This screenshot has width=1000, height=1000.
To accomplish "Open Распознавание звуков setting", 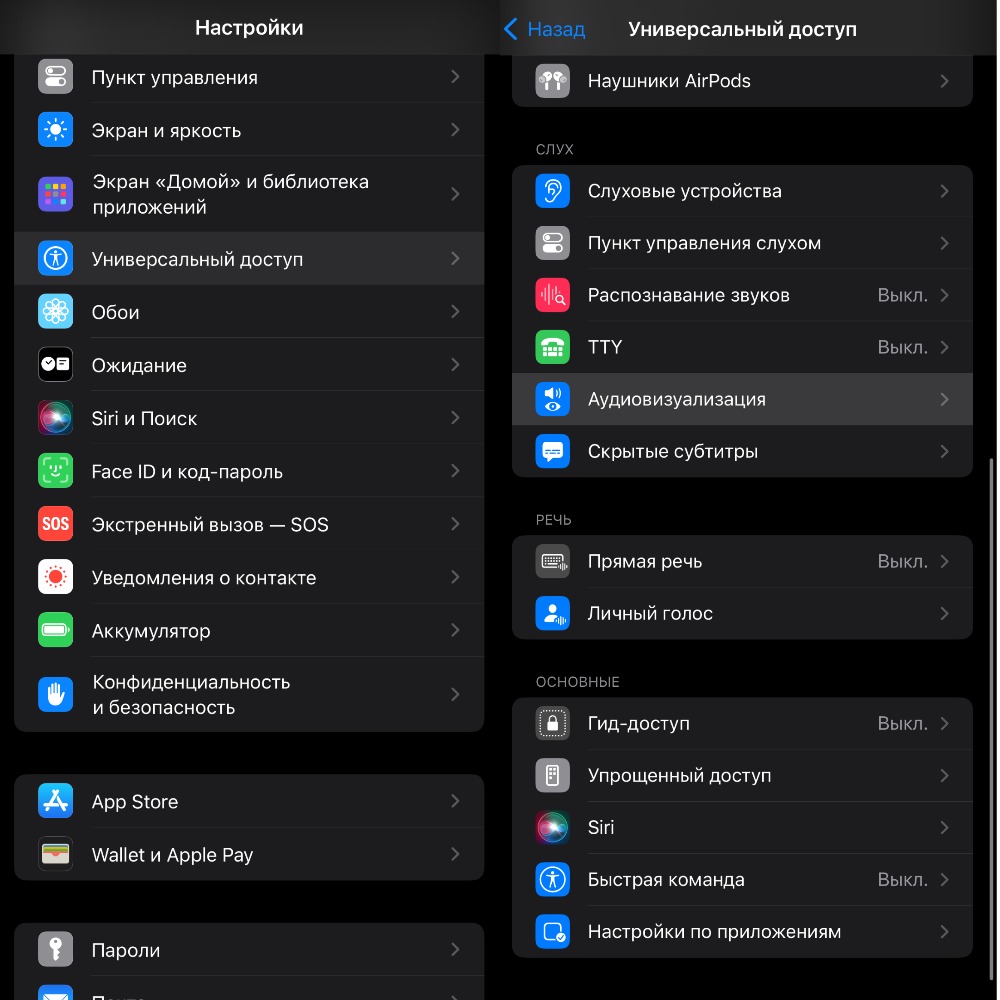I will pos(742,295).
